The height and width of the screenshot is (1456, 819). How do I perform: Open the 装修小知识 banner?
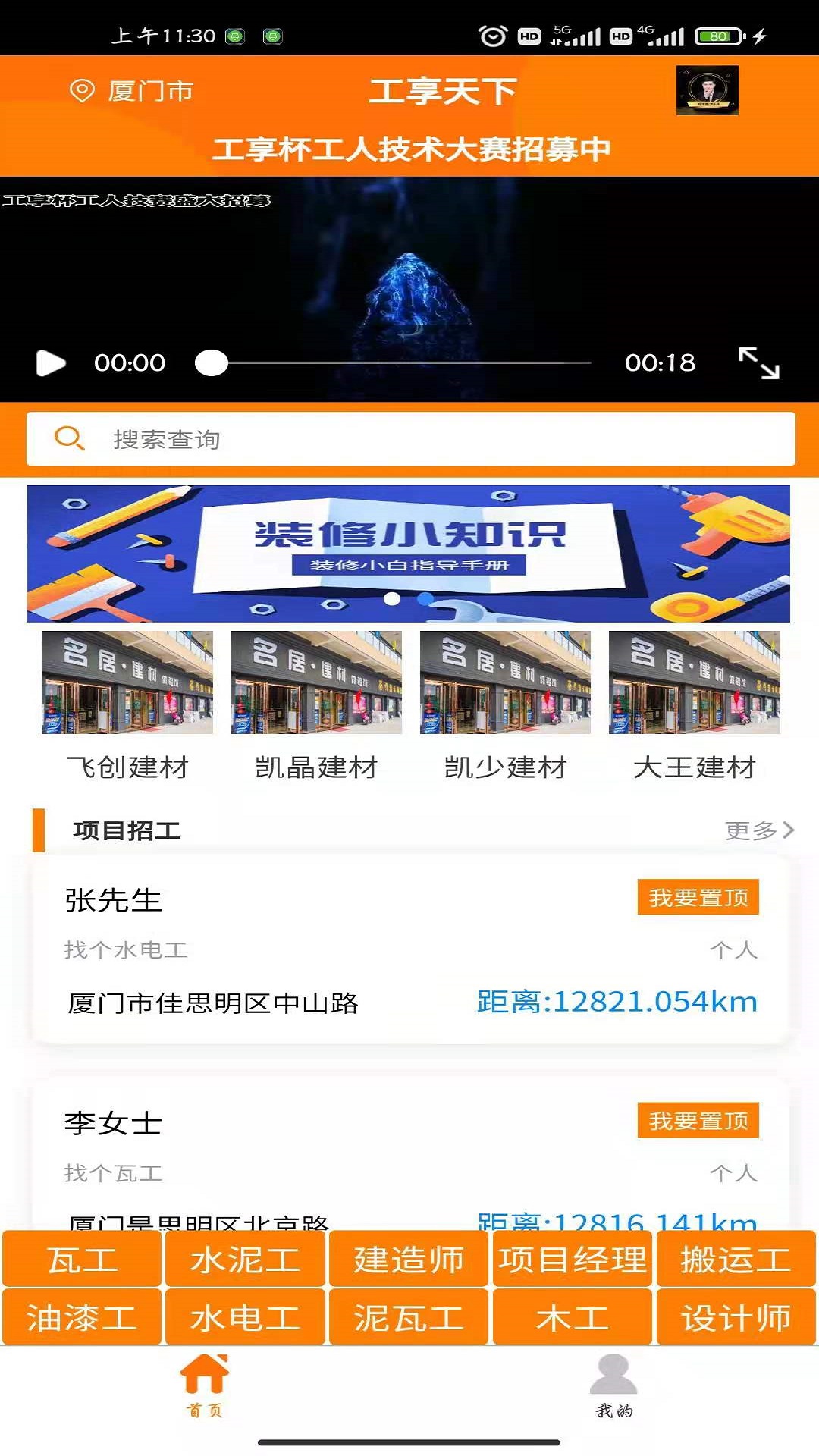click(x=409, y=554)
